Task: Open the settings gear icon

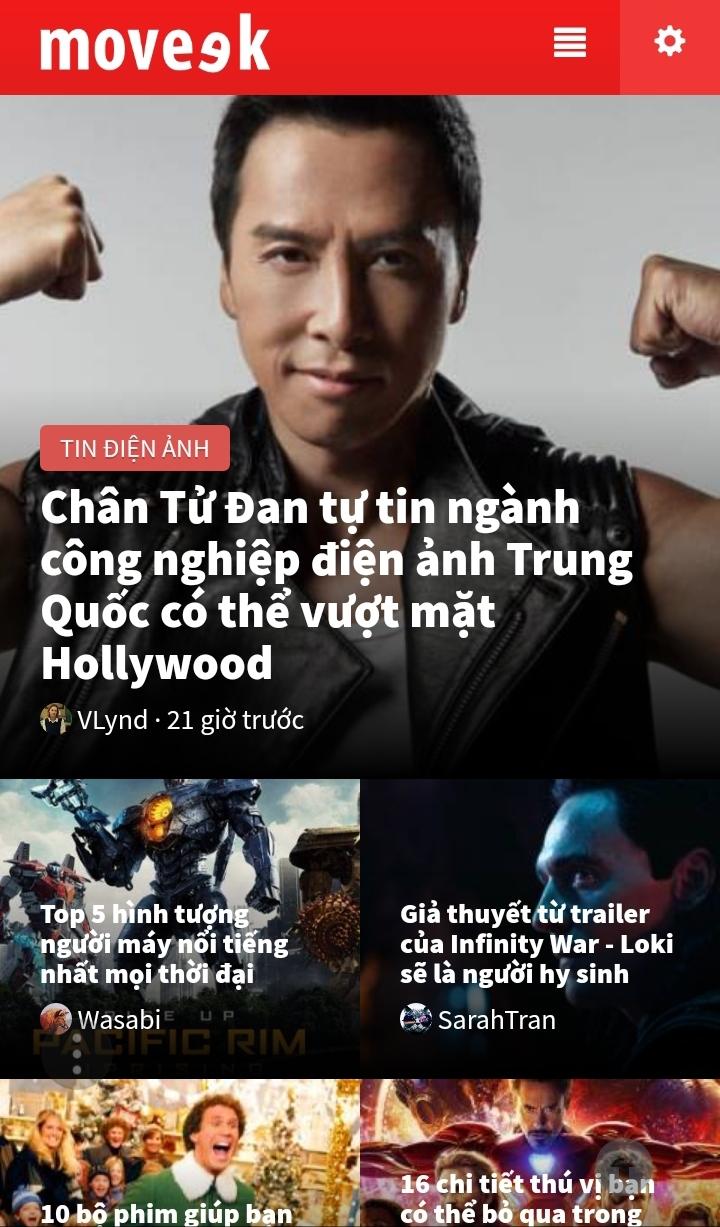Action: [669, 42]
